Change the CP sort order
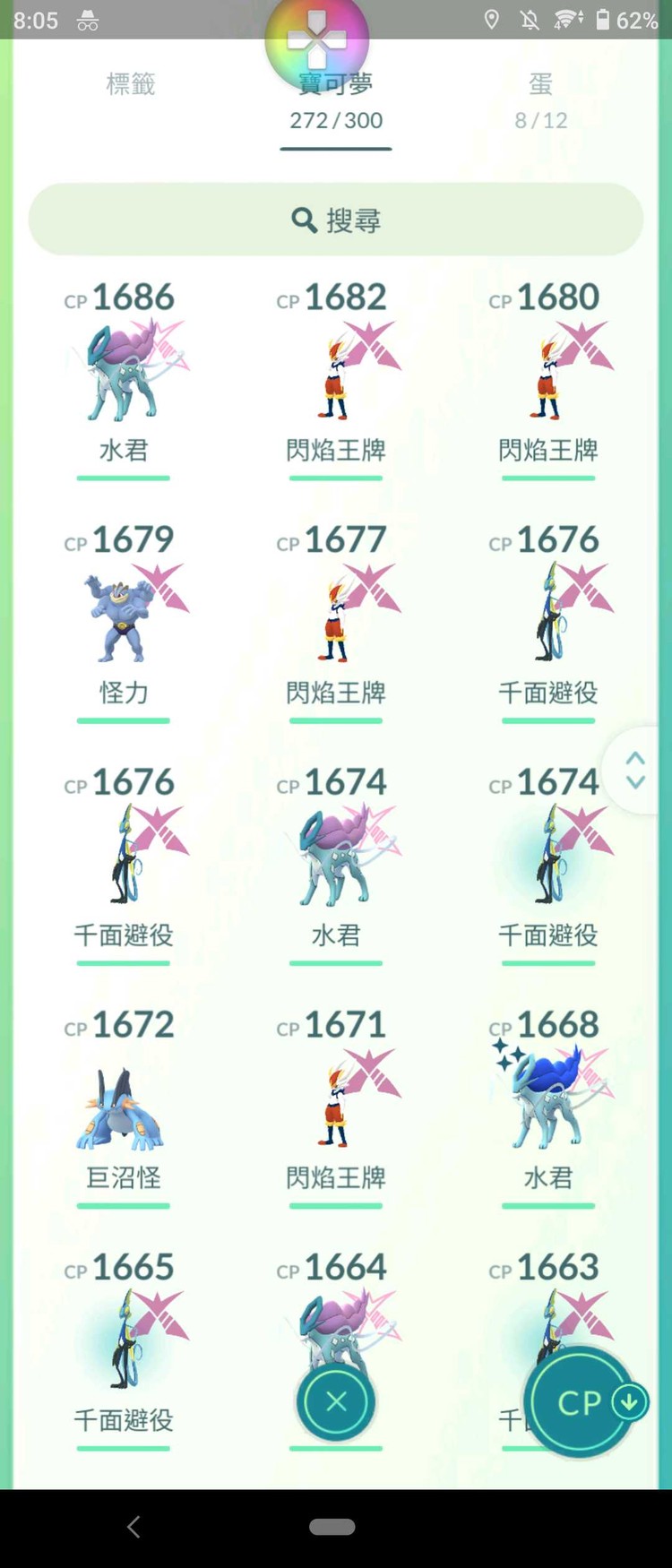The height and width of the screenshot is (1568, 672). point(582,1402)
